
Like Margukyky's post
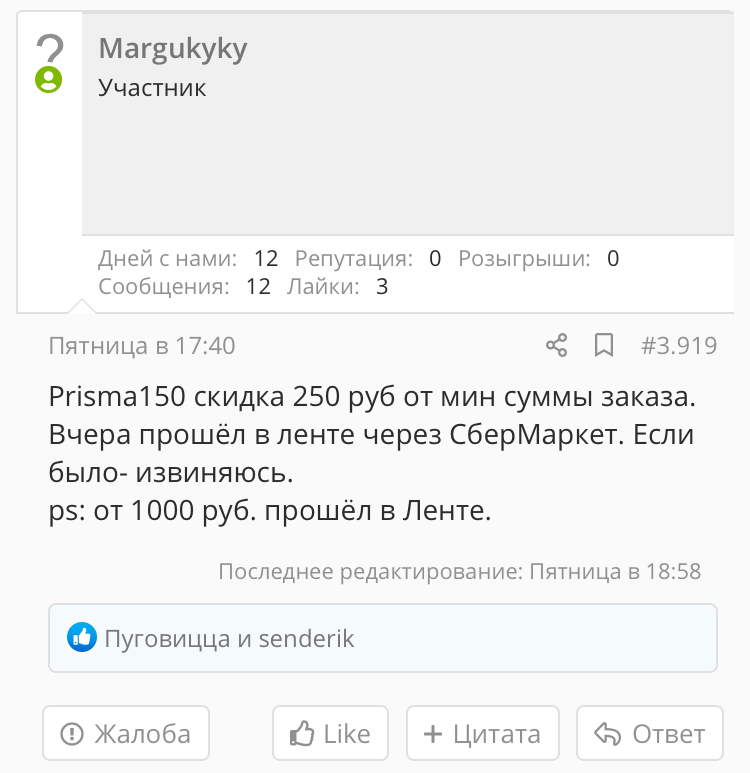[x=330, y=734]
